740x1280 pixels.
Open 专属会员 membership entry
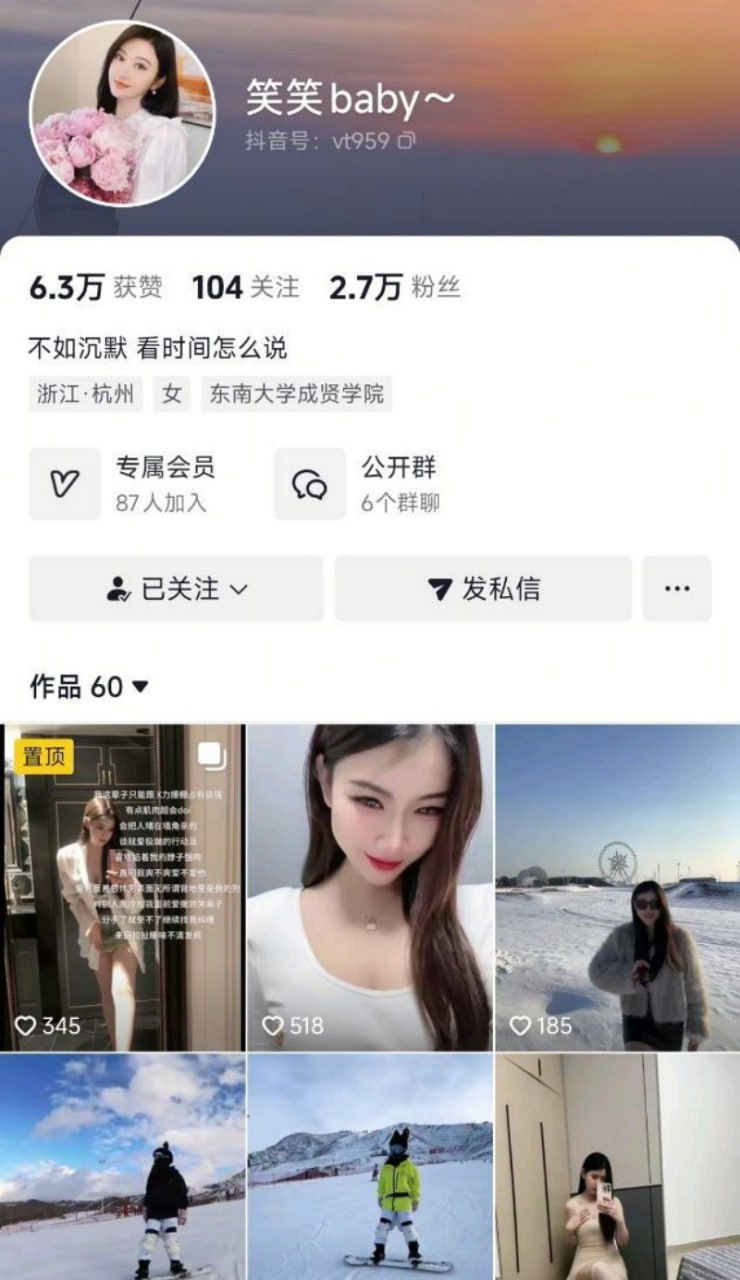135,484
